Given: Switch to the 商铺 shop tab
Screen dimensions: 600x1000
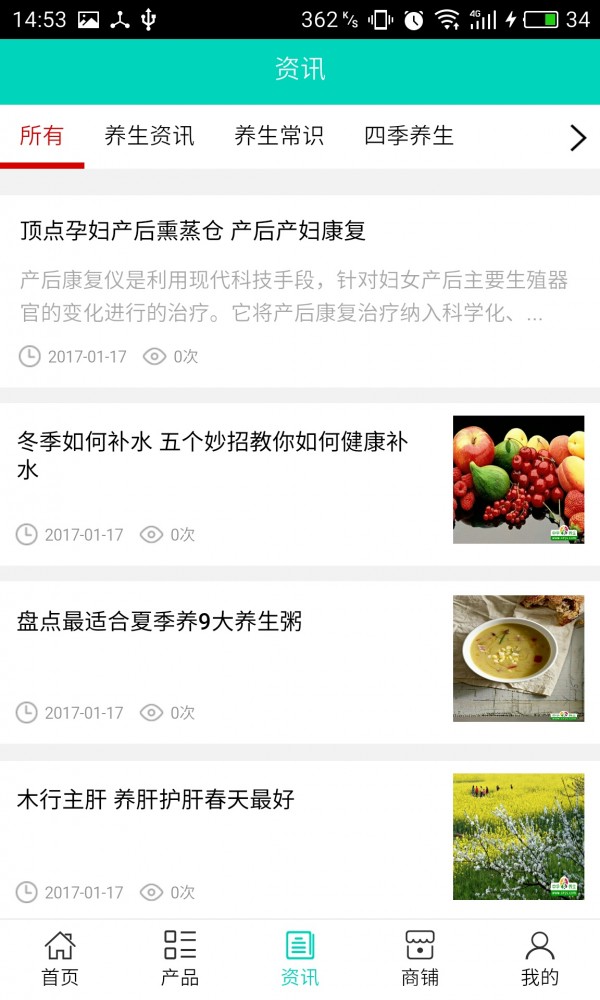Looking at the screenshot, I should click(420, 958).
